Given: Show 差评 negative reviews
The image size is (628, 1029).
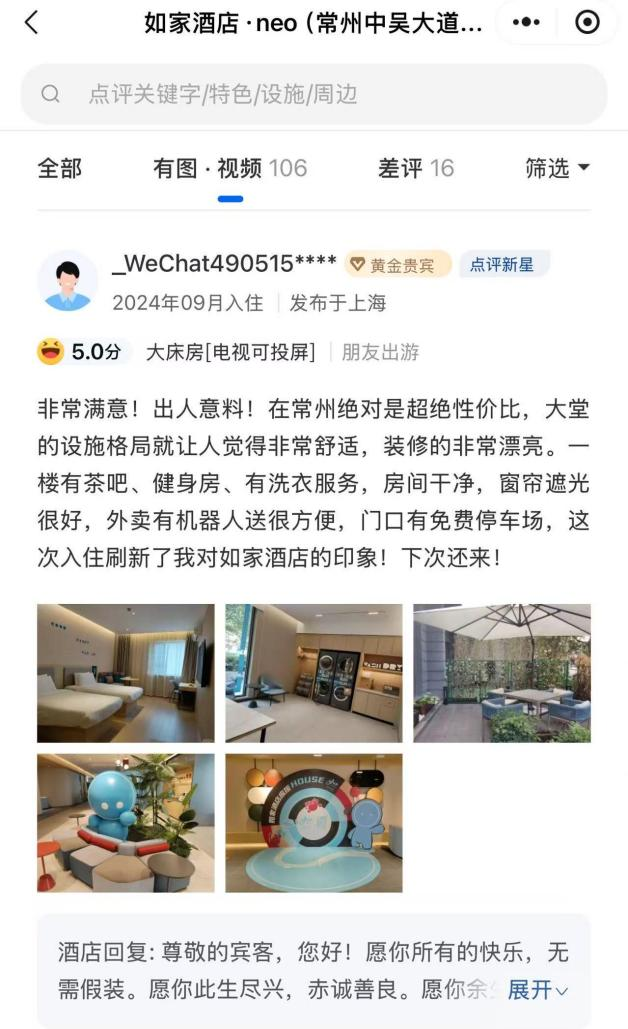Looking at the screenshot, I should click(x=416, y=168).
